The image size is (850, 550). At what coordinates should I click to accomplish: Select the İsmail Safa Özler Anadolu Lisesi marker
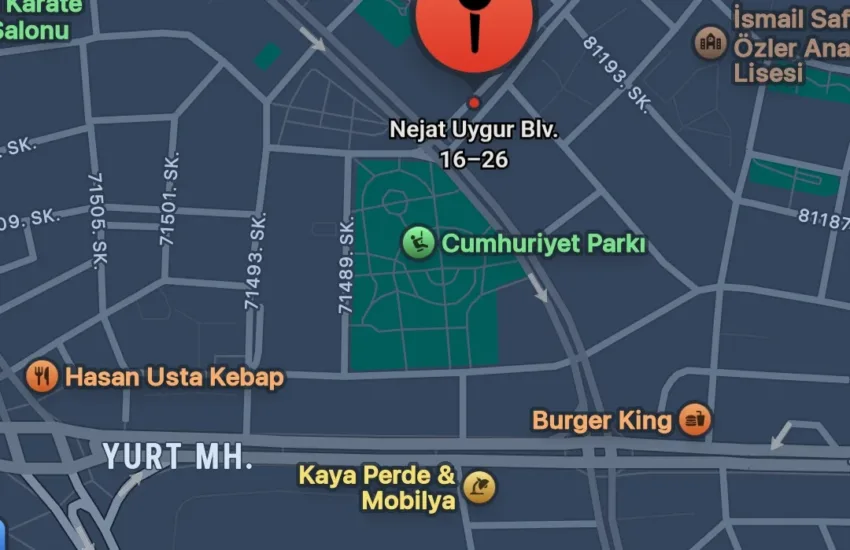pyautogui.click(x=710, y=42)
